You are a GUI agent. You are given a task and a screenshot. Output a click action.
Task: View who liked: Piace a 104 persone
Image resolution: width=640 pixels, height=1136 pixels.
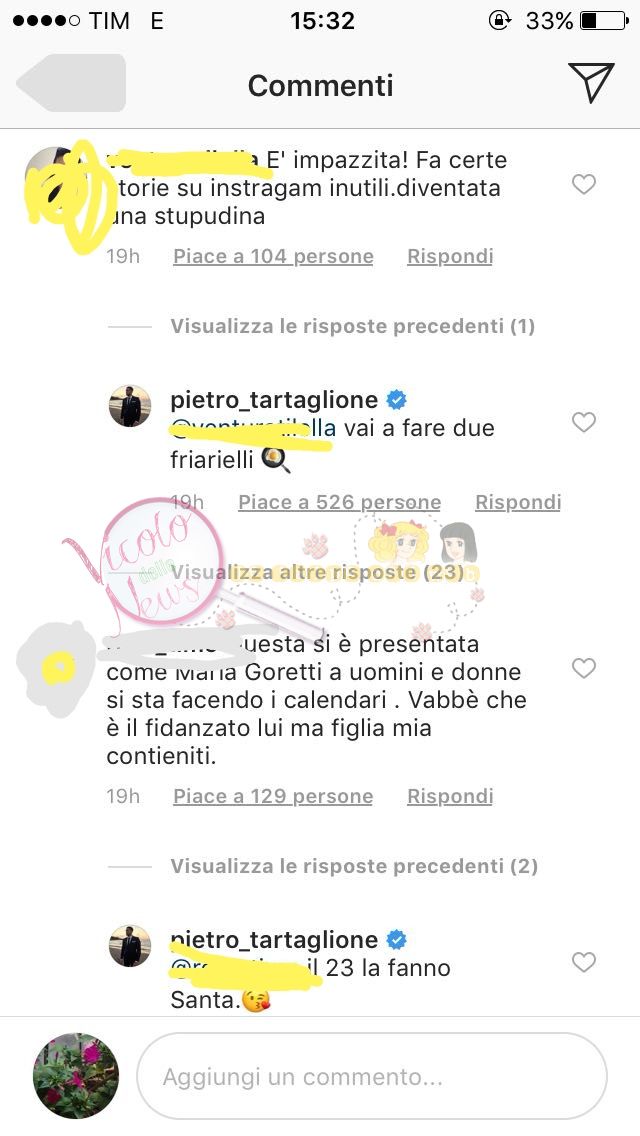click(x=273, y=257)
